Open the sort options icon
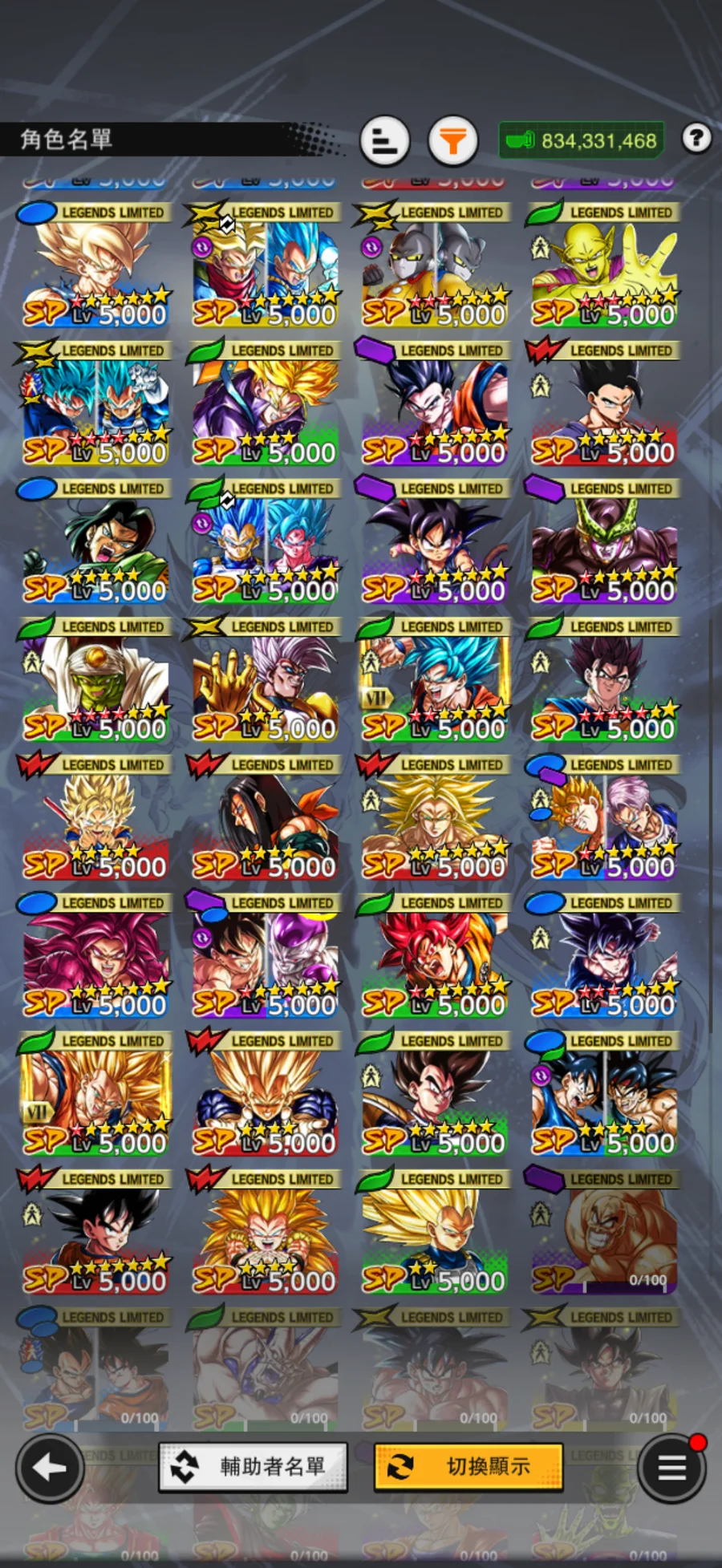This screenshot has height=1568, width=722. pos(385,141)
